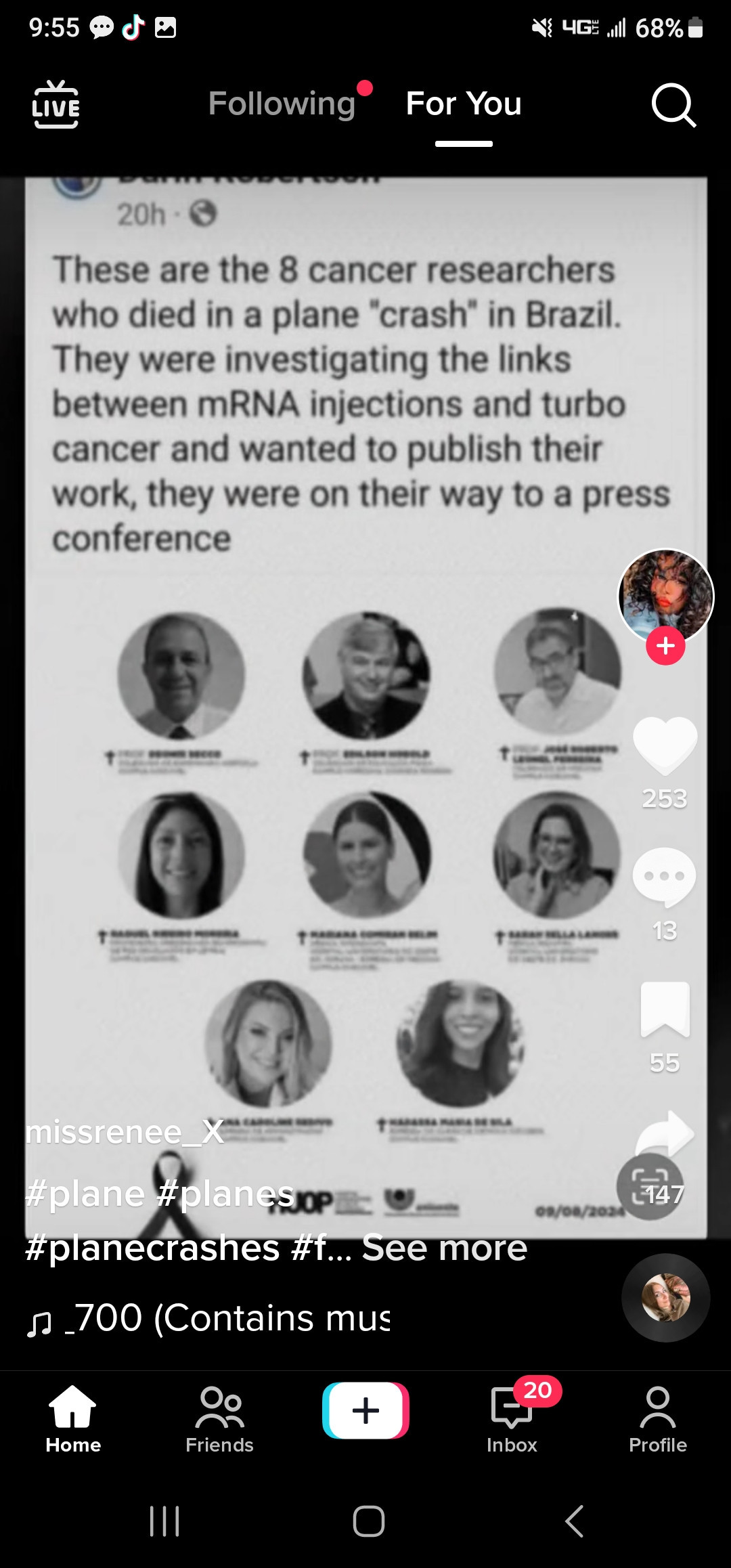Expand caption with See more
731x1568 pixels.
click(x=444, y=1248)
